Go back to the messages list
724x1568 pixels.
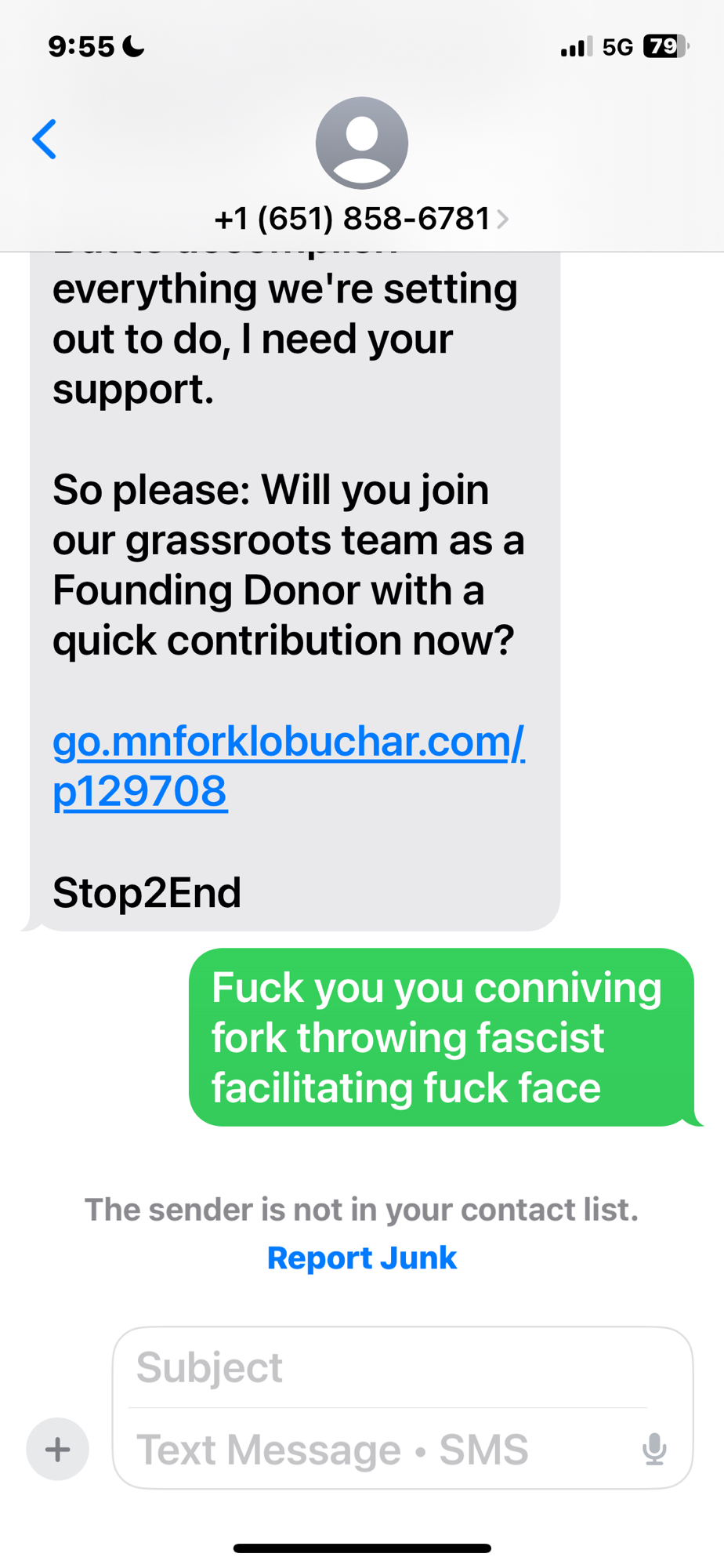click(45, 140)
